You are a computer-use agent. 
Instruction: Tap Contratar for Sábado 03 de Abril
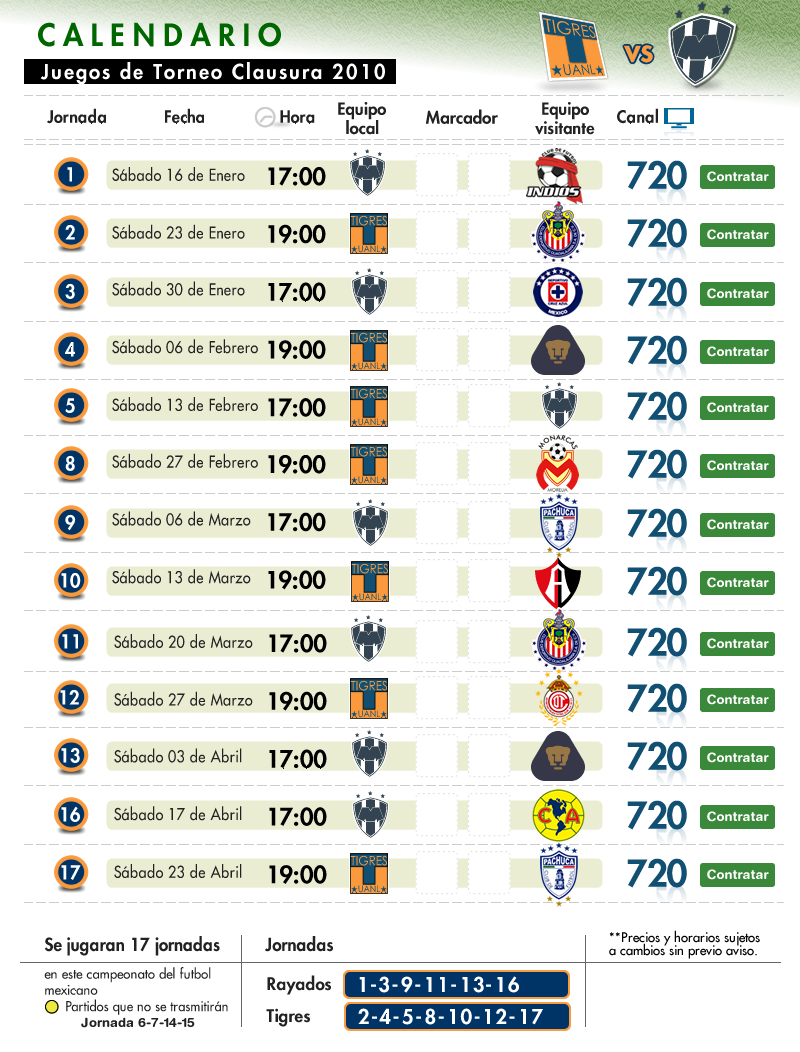(737, 758)
